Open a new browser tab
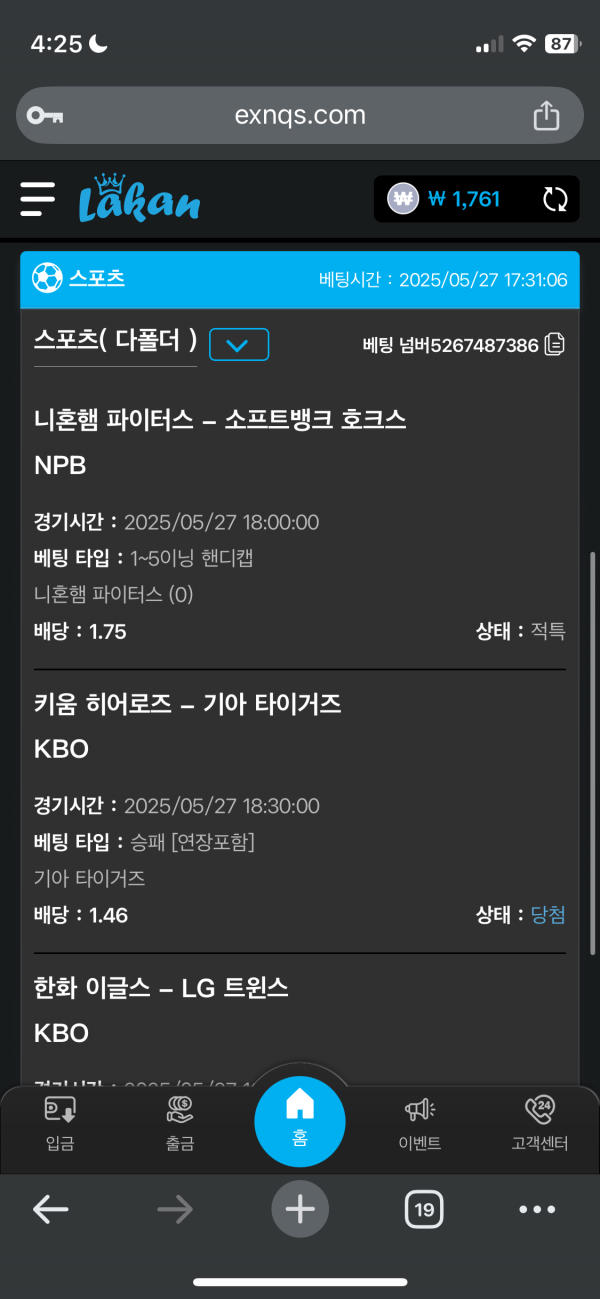Image resolution: width=600 pixels, height=1299 pixels. click(300, 1210)
